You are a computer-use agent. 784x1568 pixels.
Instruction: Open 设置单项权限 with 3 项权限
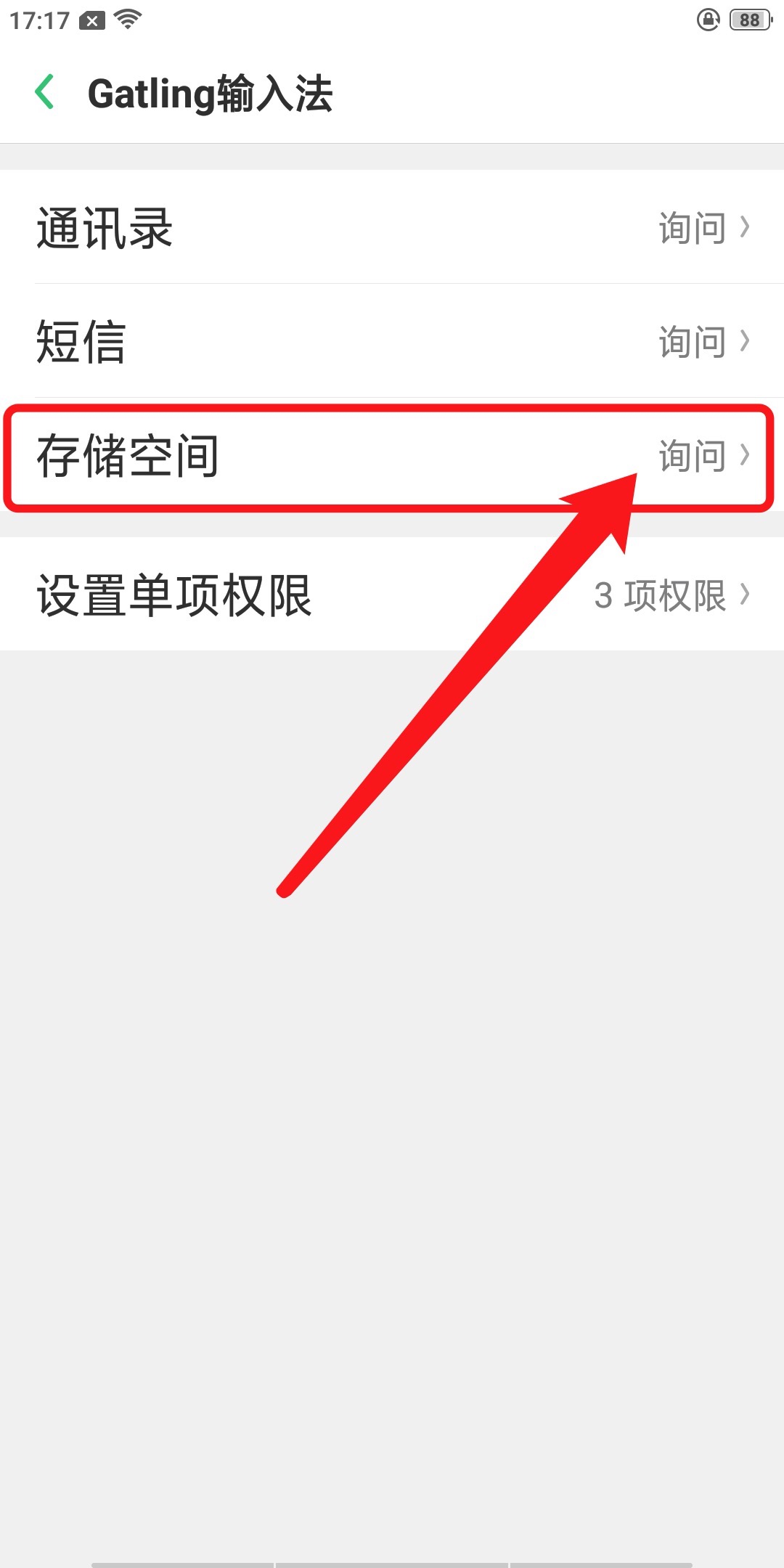tap(392, 595)
